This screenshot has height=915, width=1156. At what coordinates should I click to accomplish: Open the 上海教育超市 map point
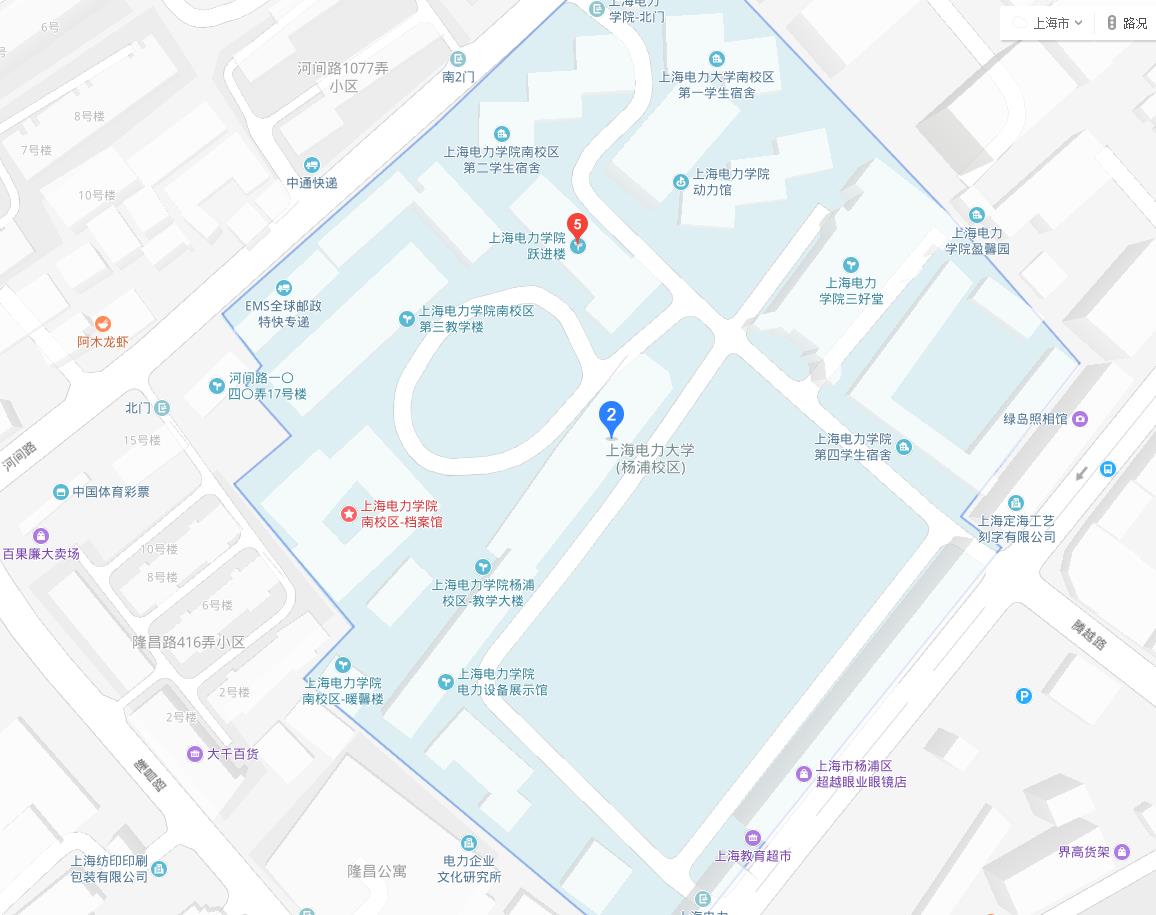[753, 838]
